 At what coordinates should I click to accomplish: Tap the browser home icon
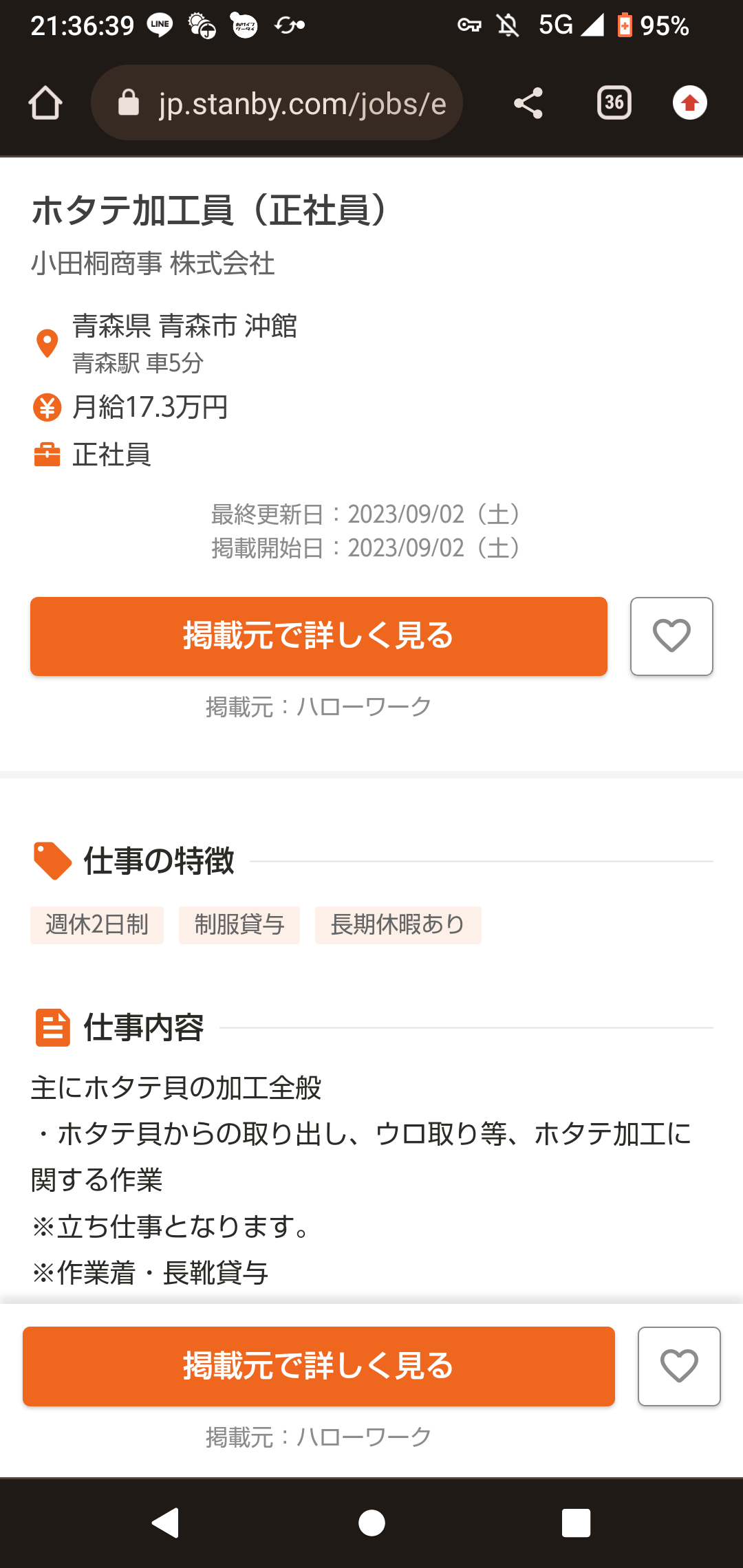(x=45, y=103)
